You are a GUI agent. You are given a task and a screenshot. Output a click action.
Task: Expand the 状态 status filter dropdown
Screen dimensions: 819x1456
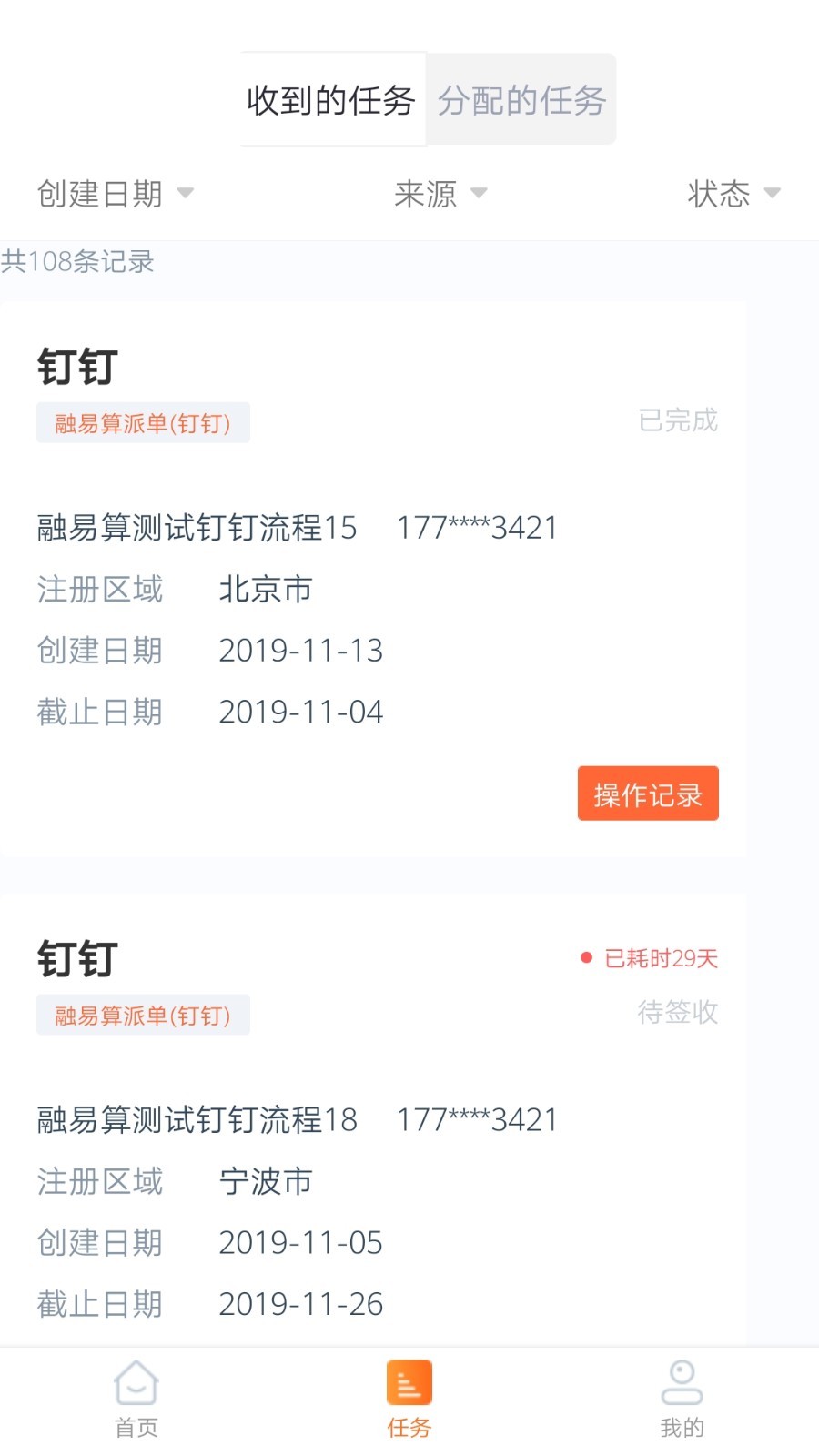click(737, 194)
